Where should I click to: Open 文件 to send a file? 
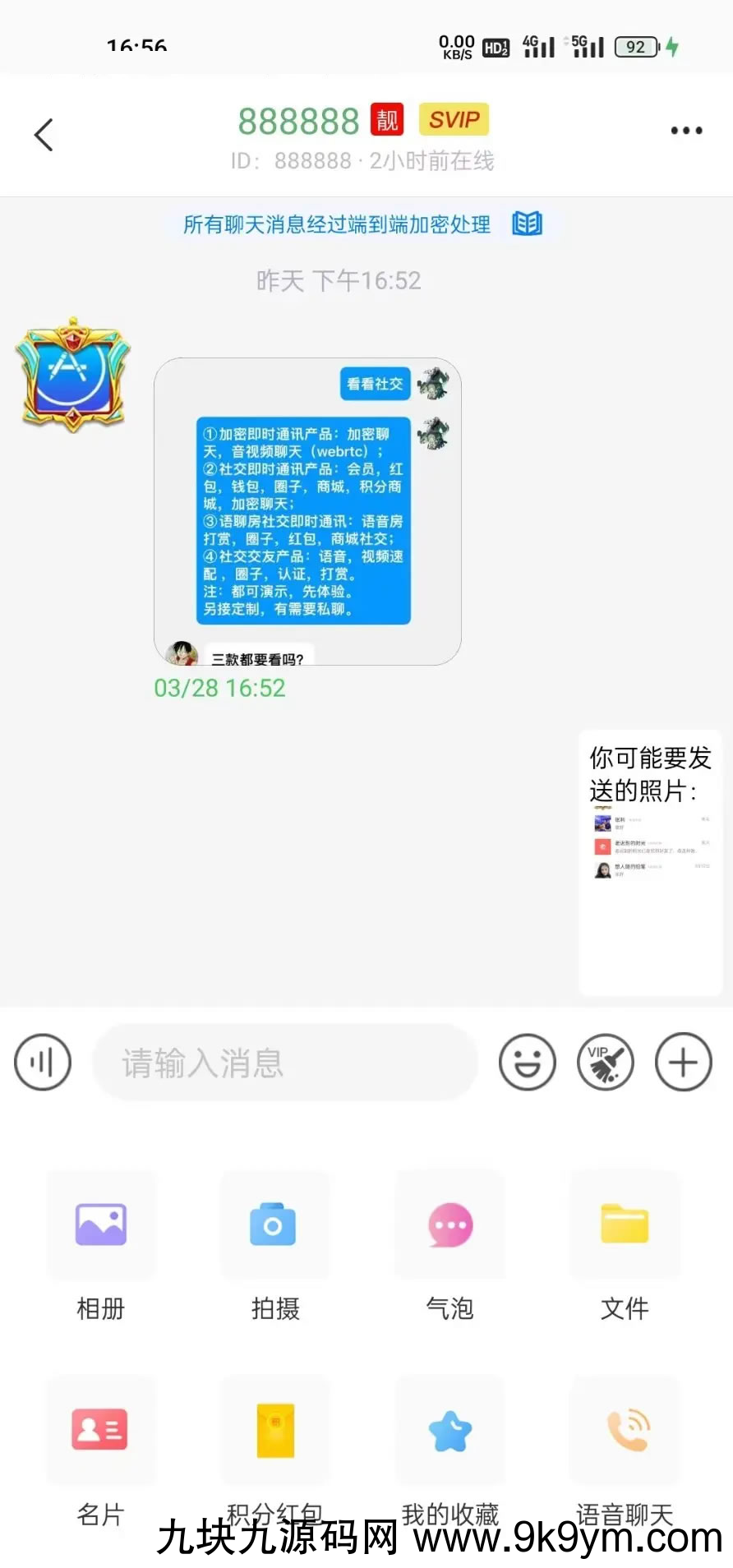pos(624,1225)
